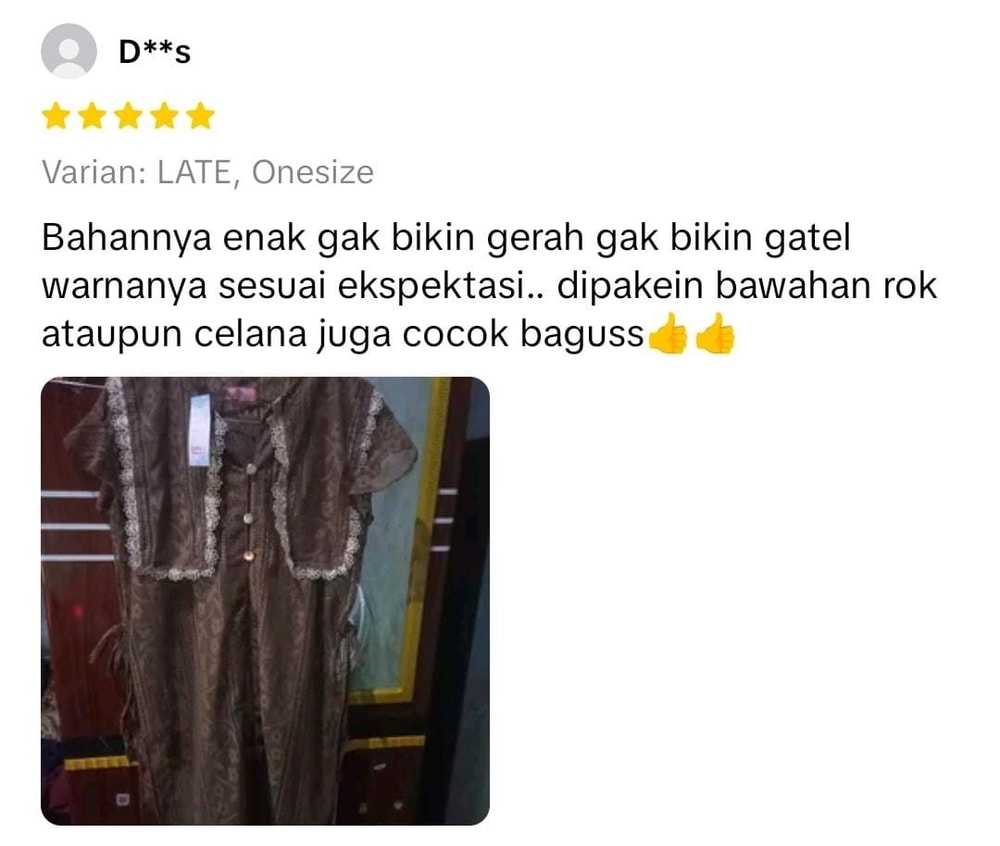
Task: Open reviewer D**s profile avatar
Action: tap(69, 51)
